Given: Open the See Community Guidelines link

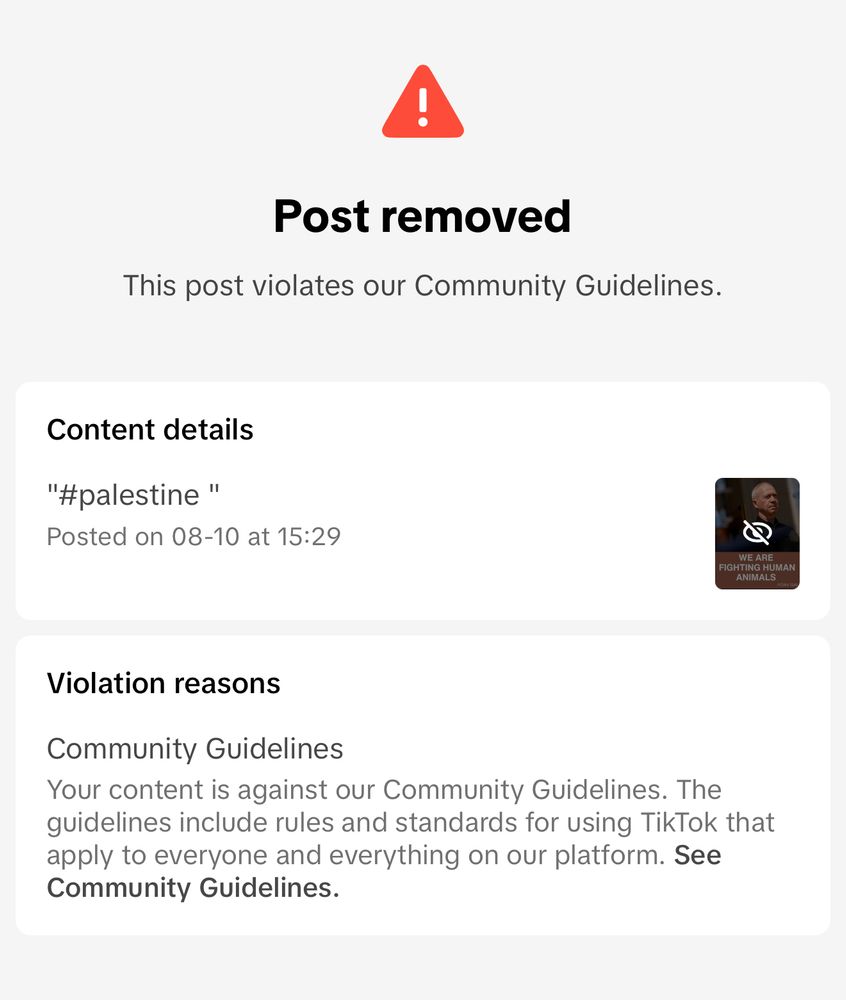Looking at the screenshot, I should coord(193,887).
